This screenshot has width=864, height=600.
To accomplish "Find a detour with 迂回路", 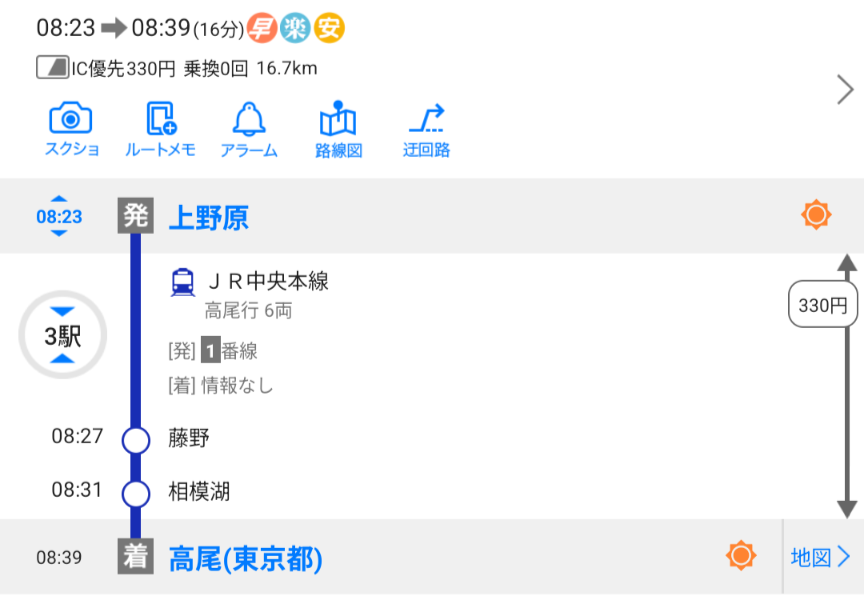I will (427, 131).
